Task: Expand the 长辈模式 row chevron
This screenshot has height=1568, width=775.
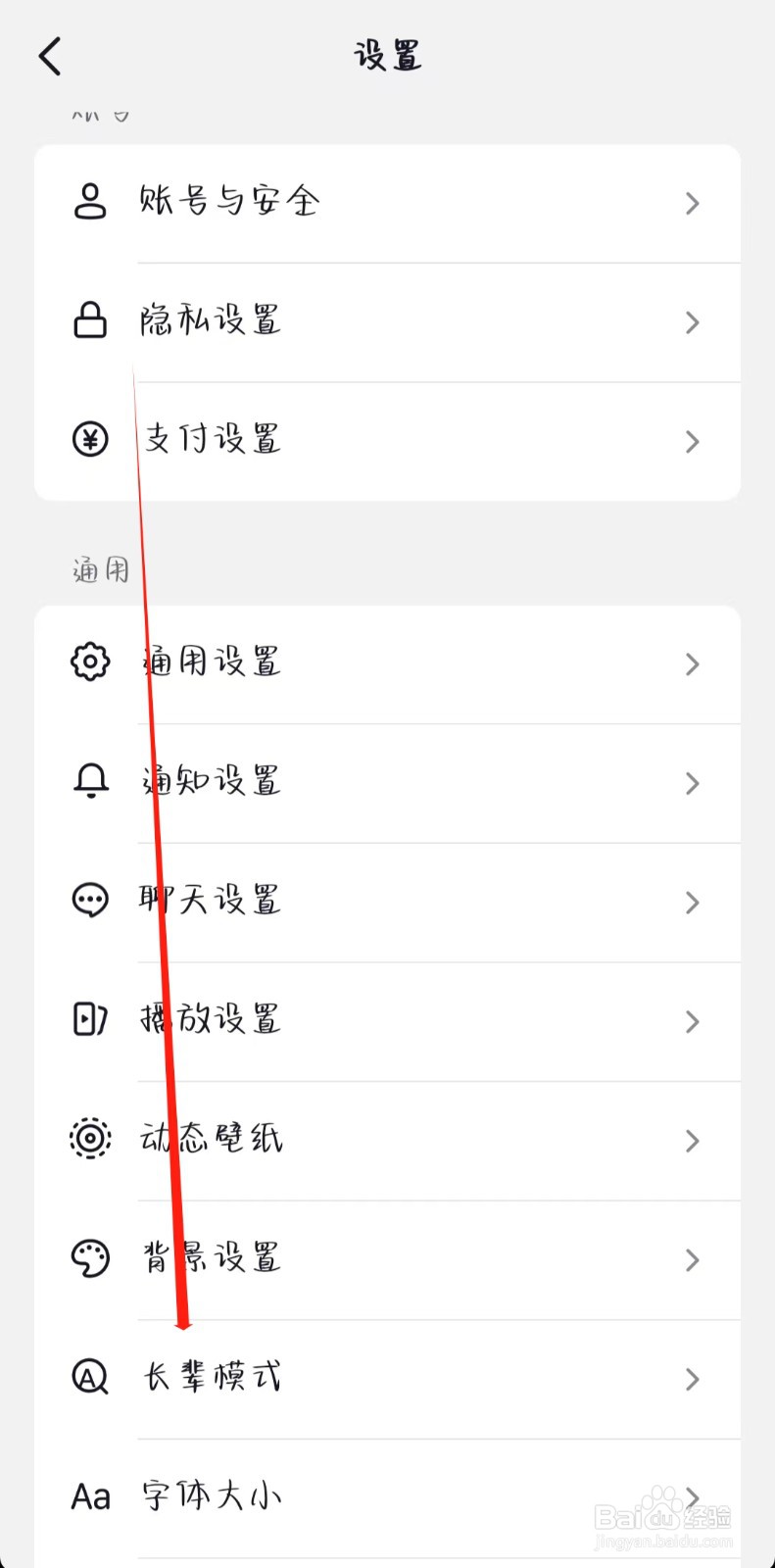Action: click(x=693, y=1379)
